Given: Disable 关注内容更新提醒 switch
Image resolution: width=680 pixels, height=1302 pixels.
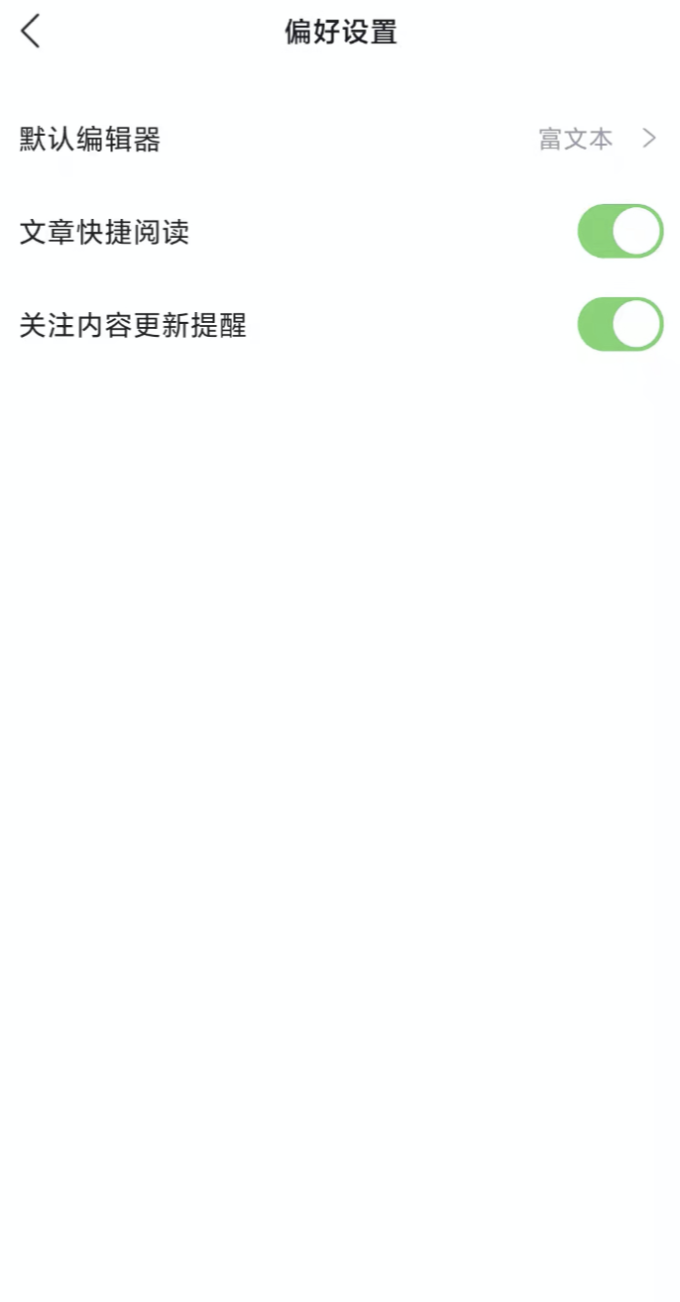Looking at the screenshot, I should tap(620, 325).
